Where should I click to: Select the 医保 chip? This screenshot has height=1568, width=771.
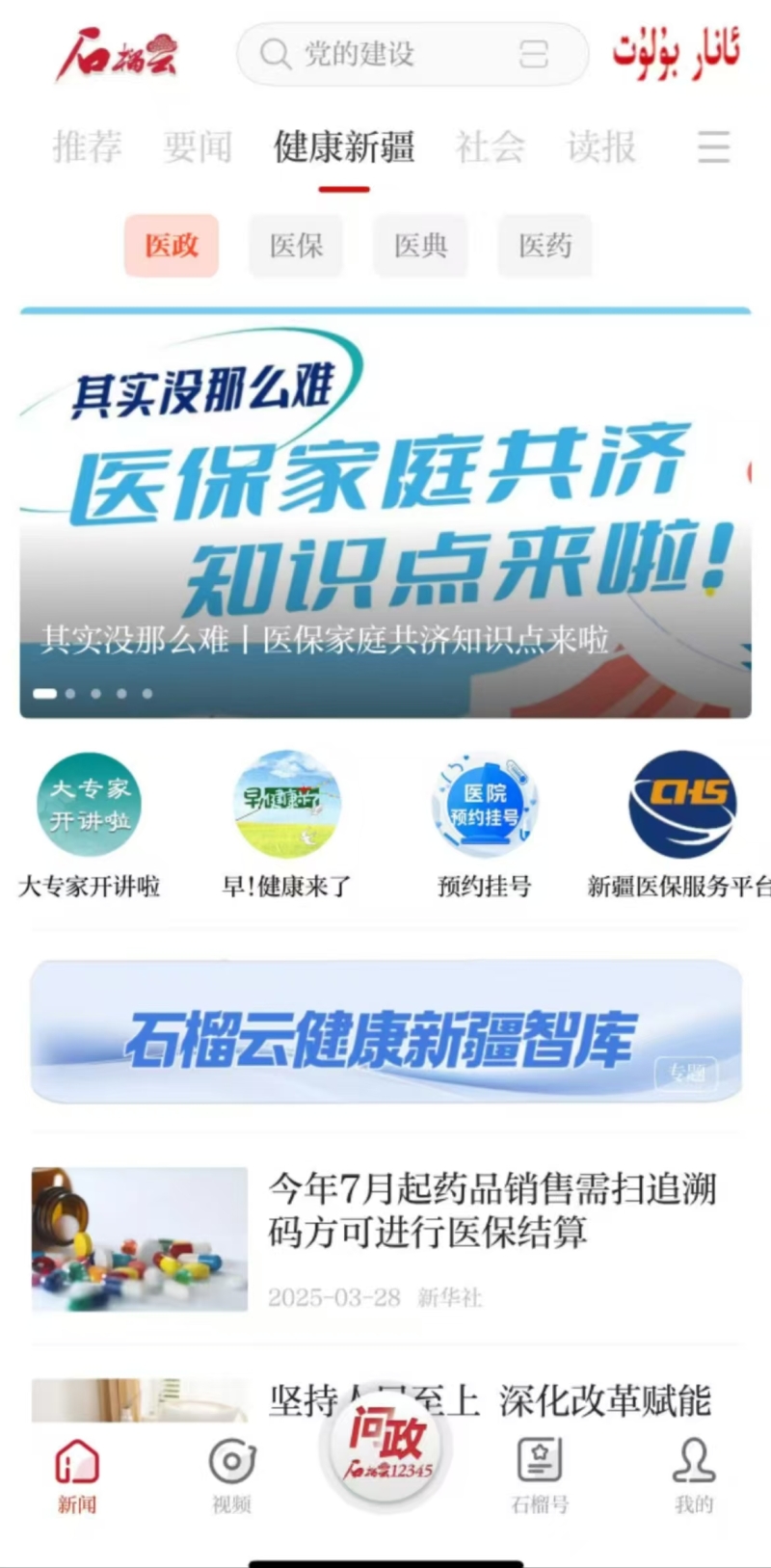tap(296, 246)
